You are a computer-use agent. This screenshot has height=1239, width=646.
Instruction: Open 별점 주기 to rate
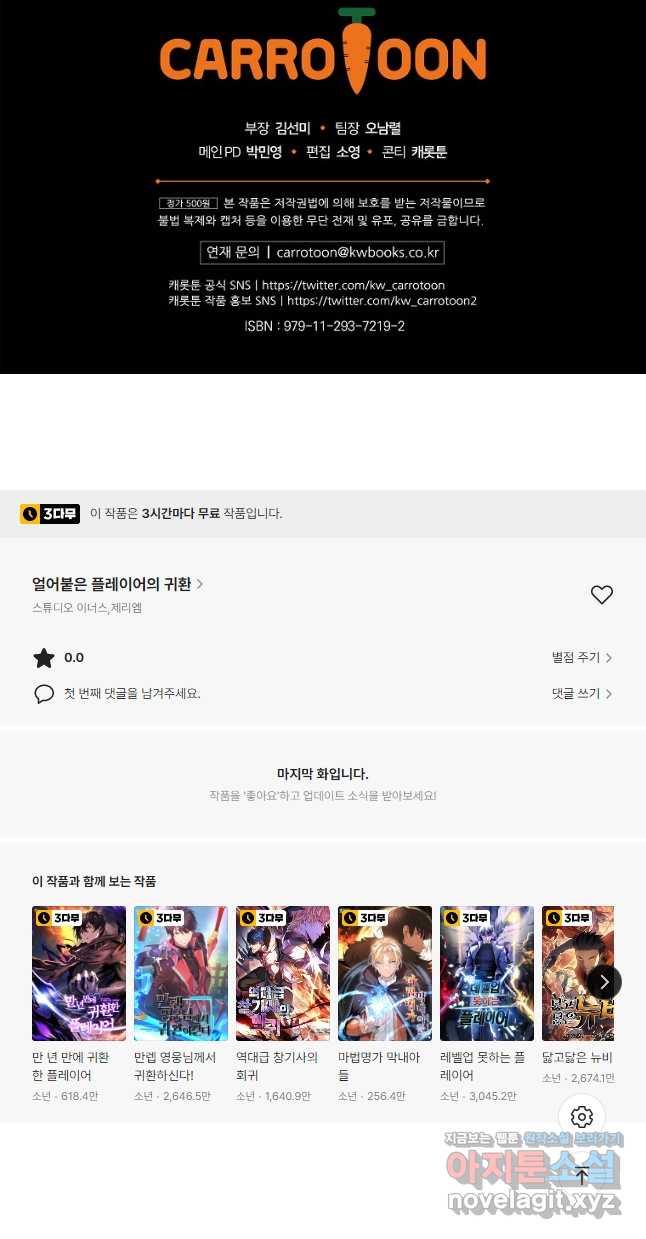pos(582,658)
